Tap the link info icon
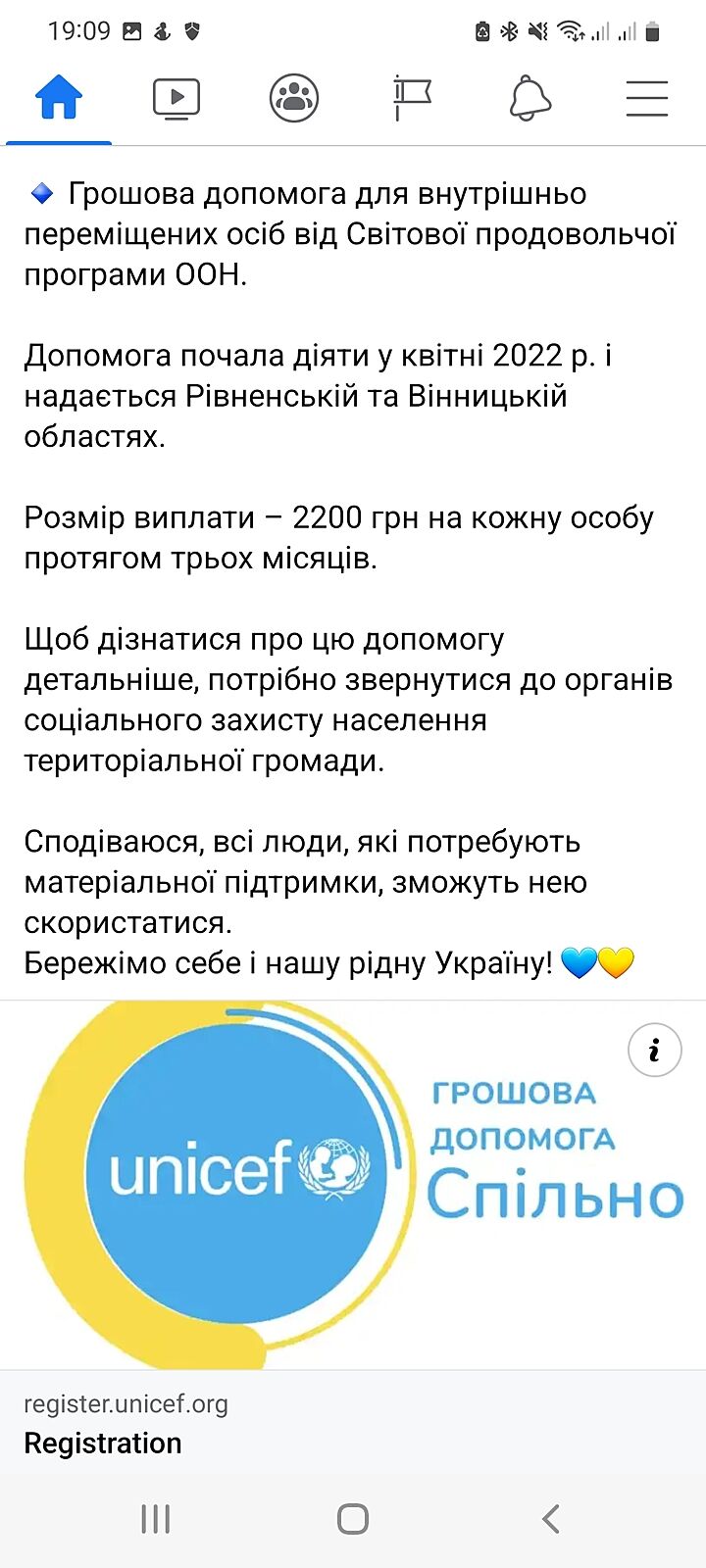The image size is (706, 1568). [654, 1050]
